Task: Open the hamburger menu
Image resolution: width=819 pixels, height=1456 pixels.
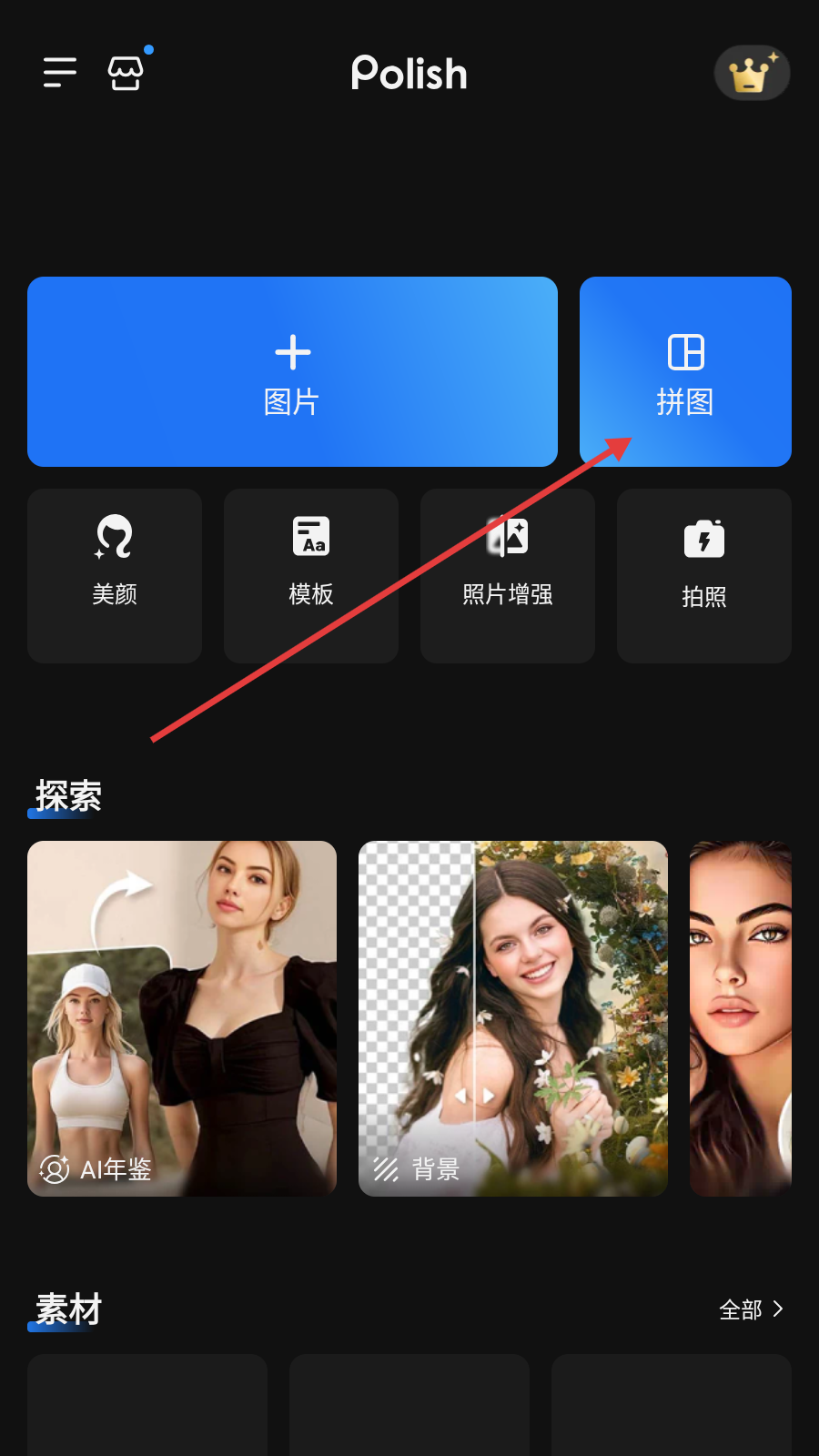Action: point(60,73)
